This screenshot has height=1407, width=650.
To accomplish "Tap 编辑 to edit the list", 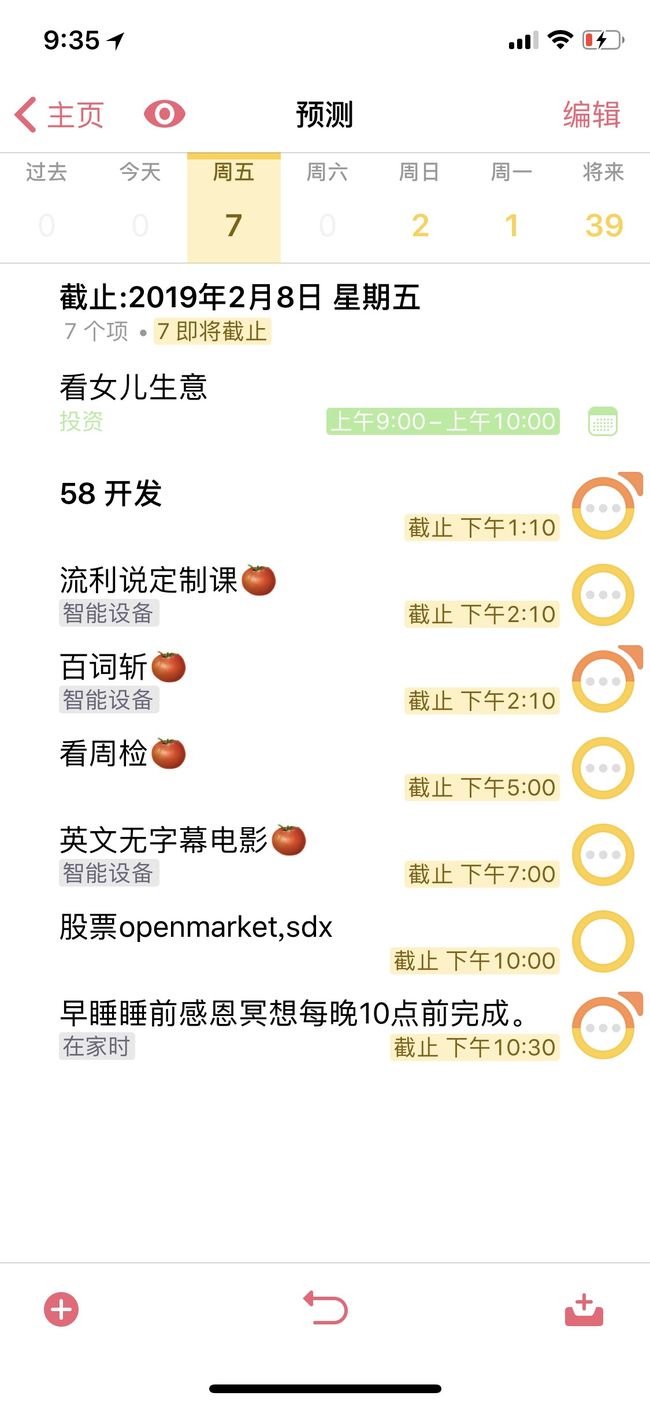I will tap(592, 114).
